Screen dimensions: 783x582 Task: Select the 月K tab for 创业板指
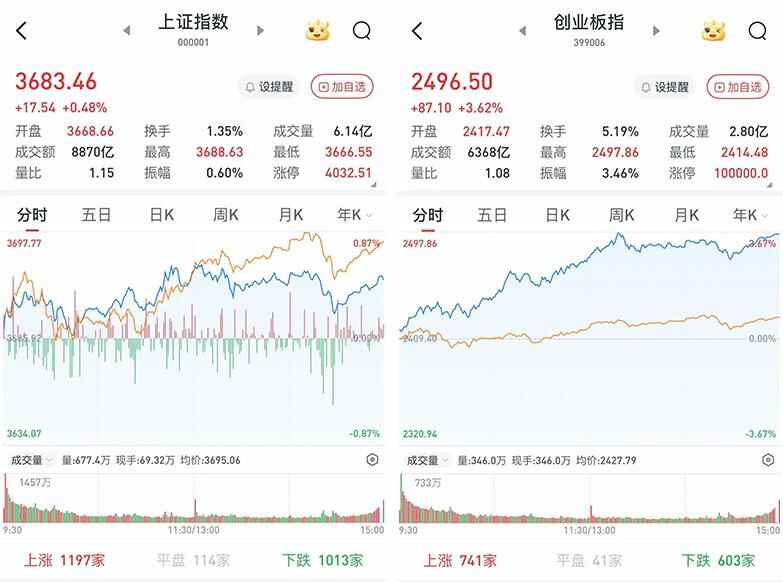(x=686, y=215)
